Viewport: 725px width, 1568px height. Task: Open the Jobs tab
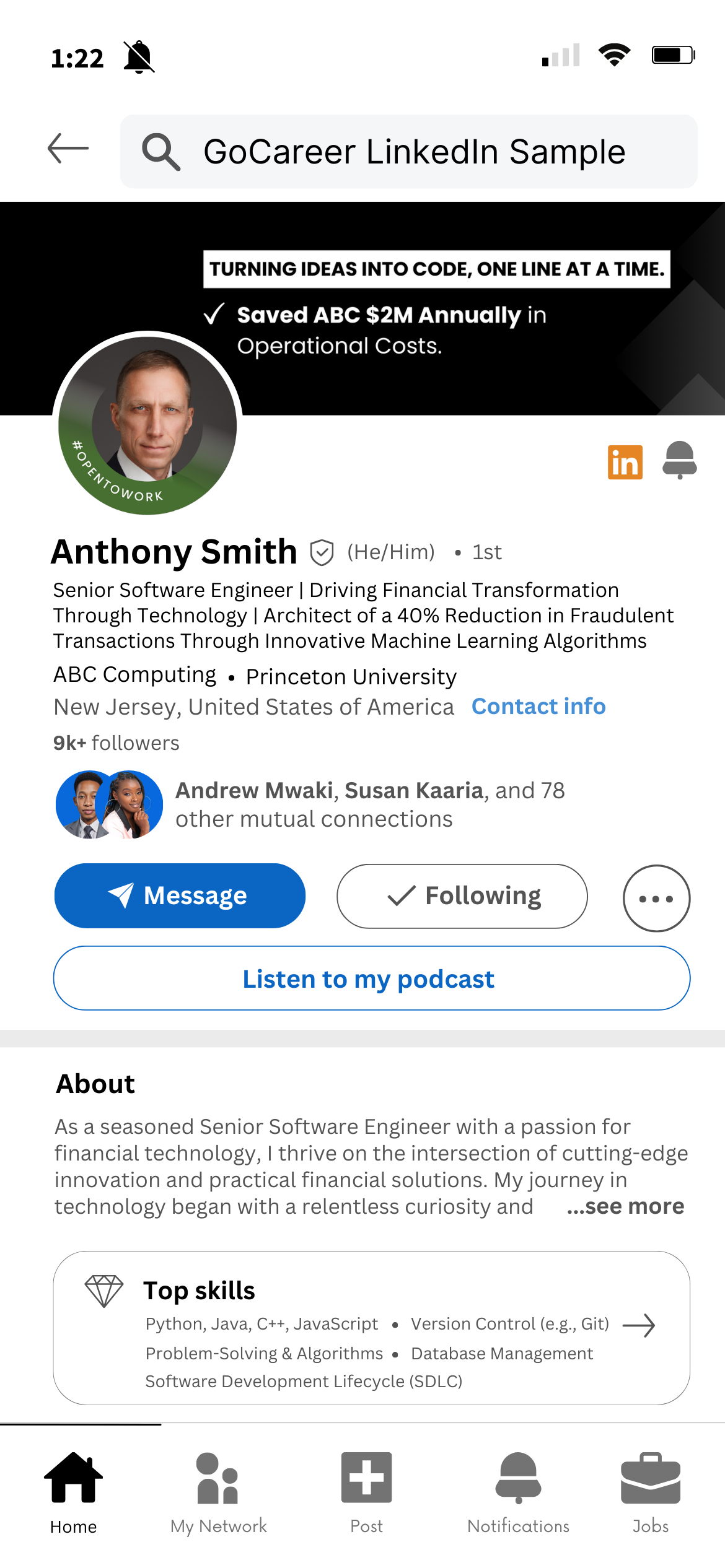(650, 1492)
